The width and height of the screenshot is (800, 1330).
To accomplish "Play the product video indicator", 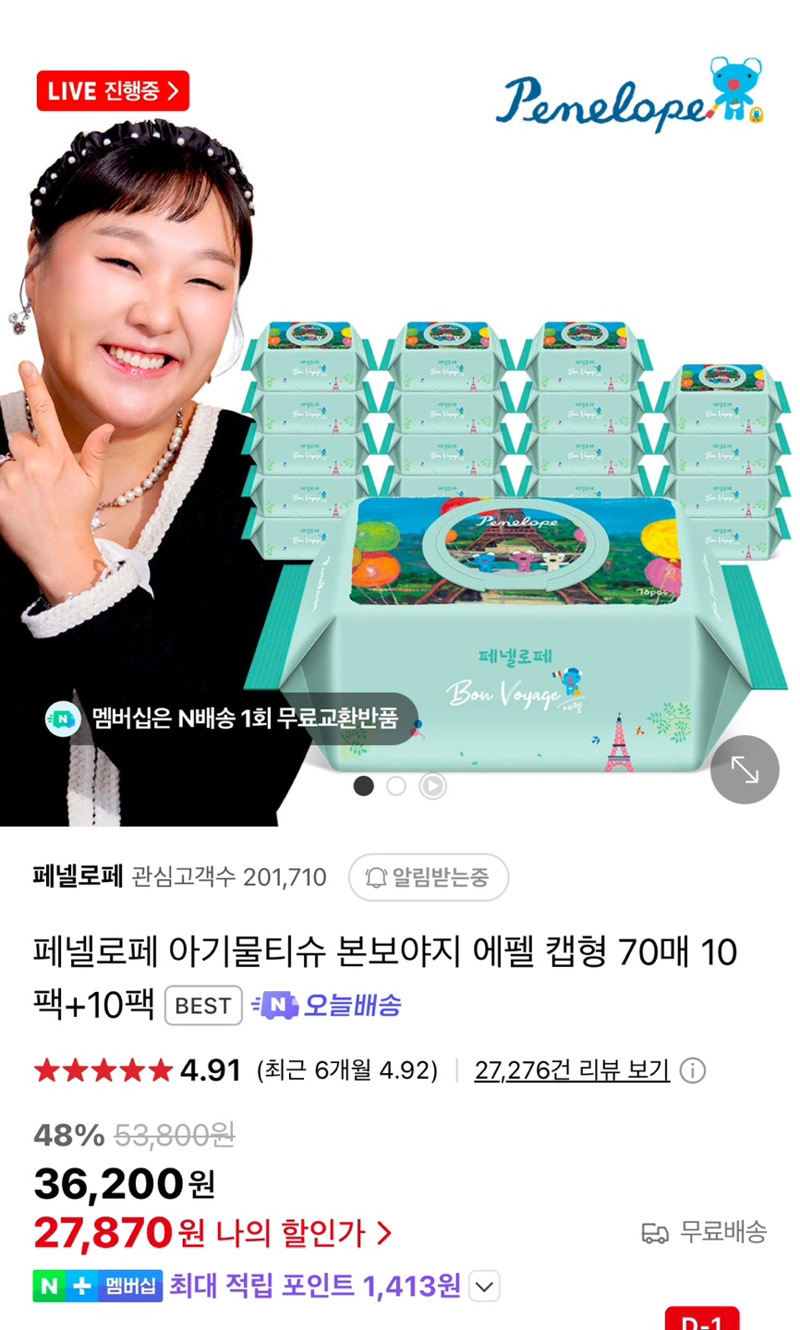I will tap(432, 786).
